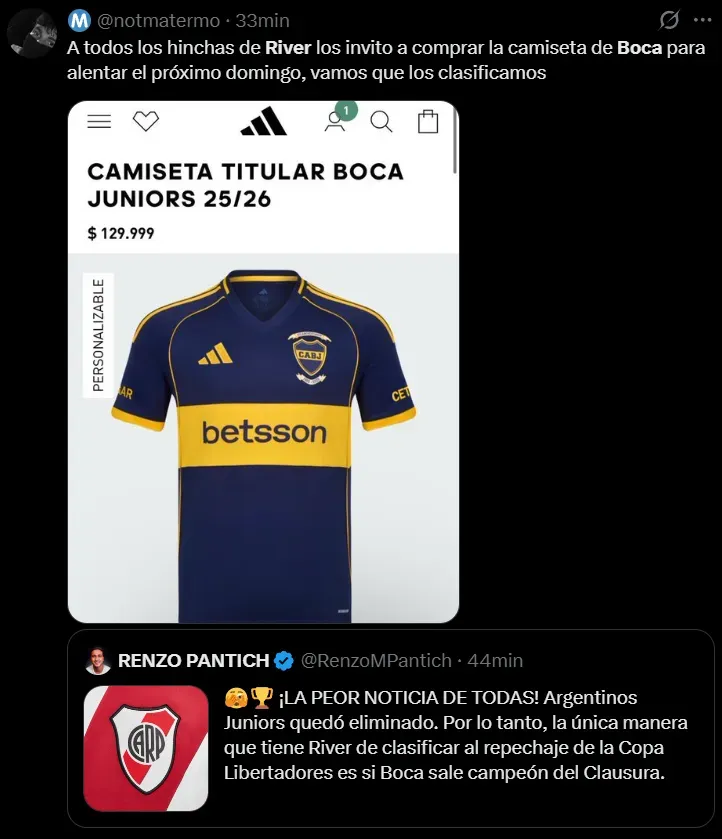This screenshot has height=839, width=722.
Task: Open the three-dot more options menu
Action: (702, 20)
